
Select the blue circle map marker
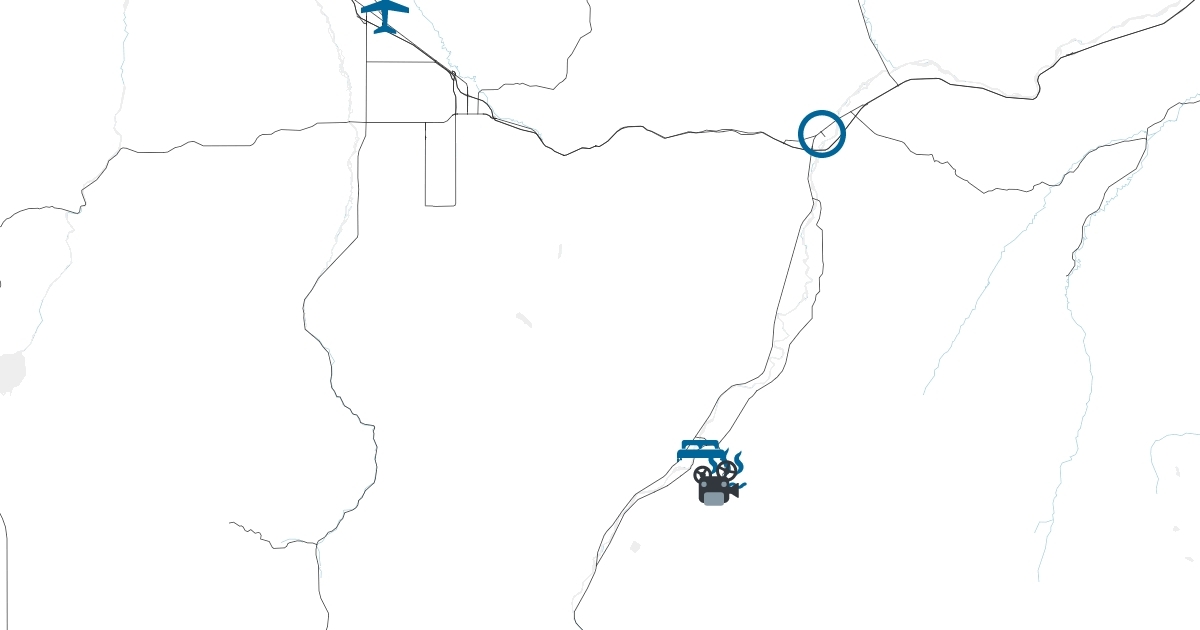coord(822,133)
